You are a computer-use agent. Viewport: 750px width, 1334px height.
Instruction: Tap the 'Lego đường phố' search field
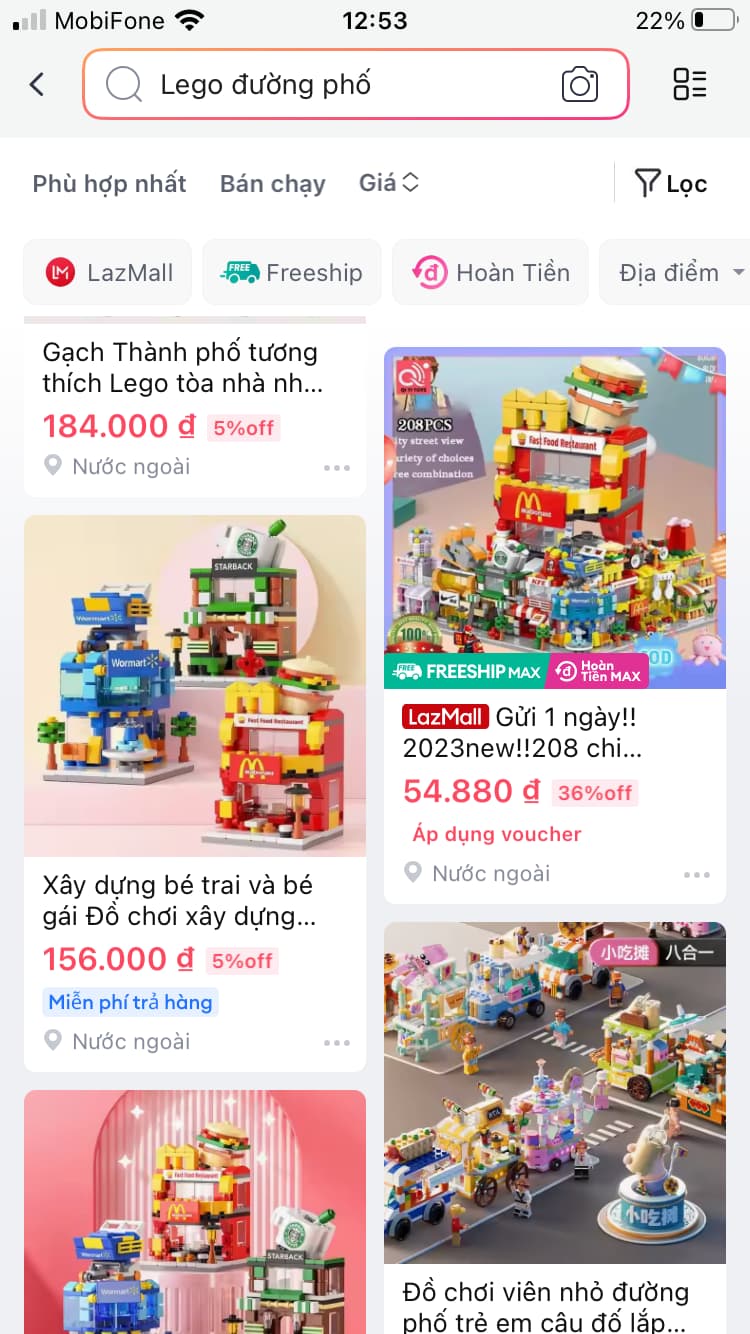pyautogui.click(x=330, y=85)
